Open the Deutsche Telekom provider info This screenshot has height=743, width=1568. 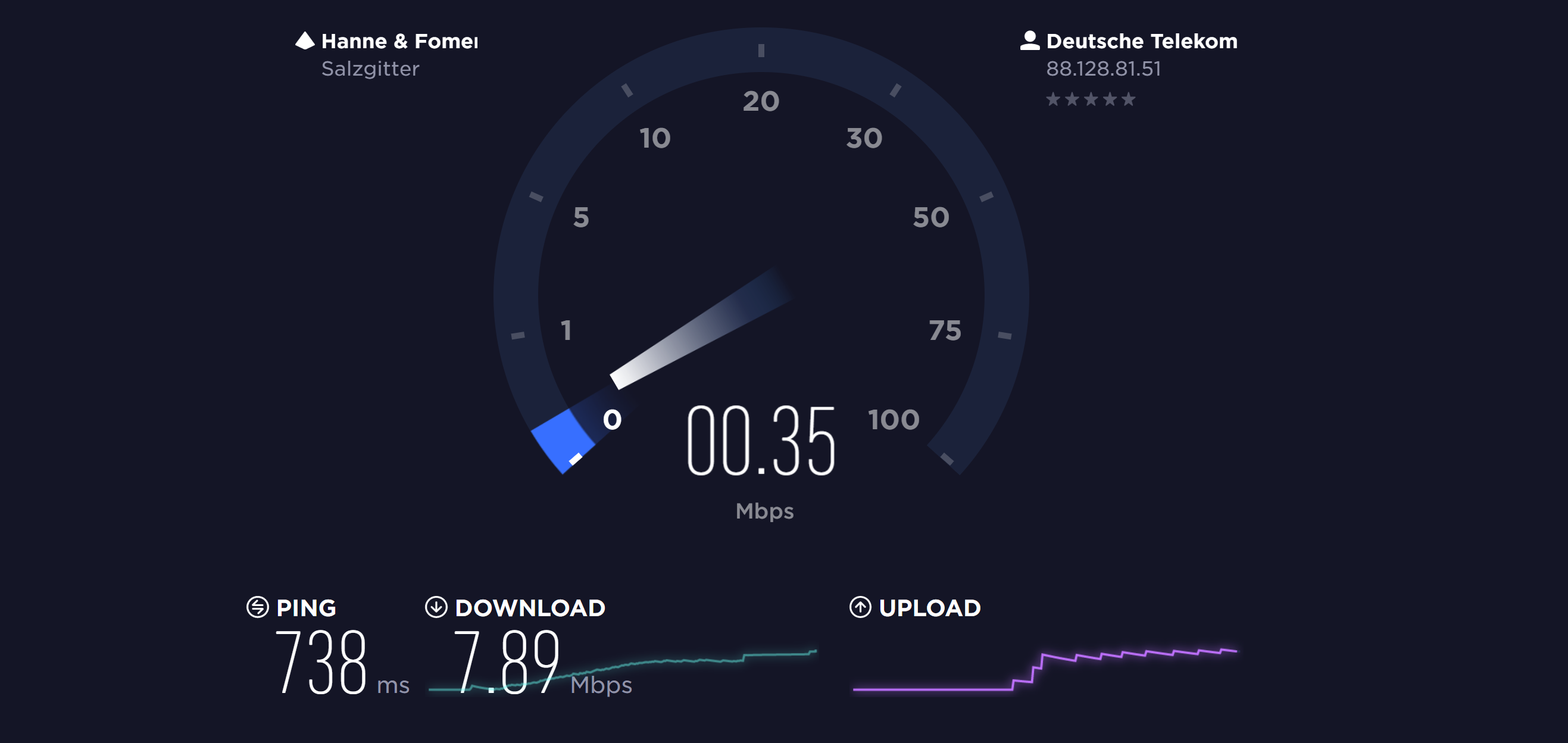pos(1141,42)
